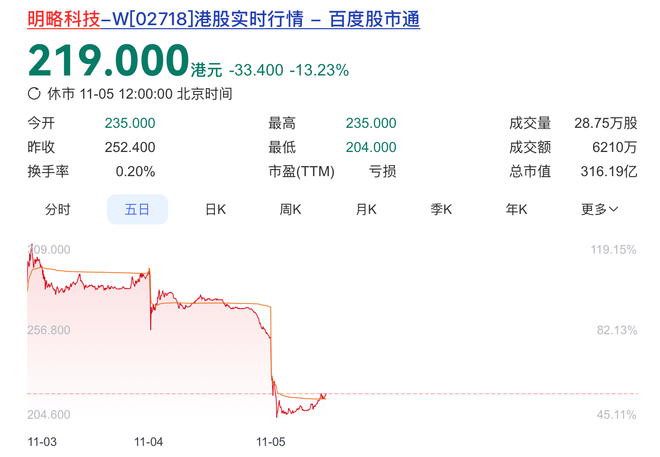The height and width of the screenshot is (457, 660).
Task: Switch to the 季K chart tab
Action: (x=441, y=209)
